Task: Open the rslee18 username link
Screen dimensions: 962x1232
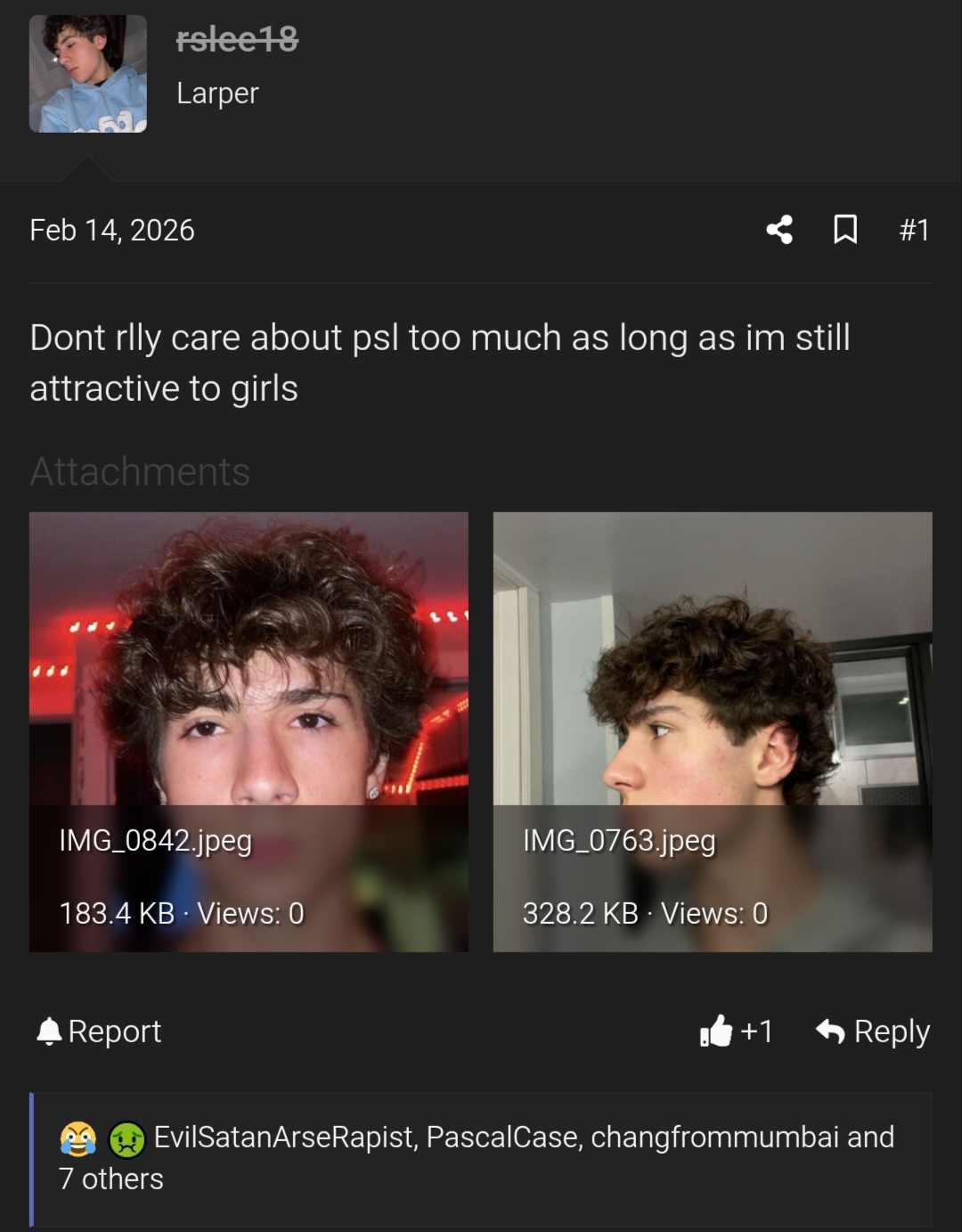Action: click(x=237, y=39)
